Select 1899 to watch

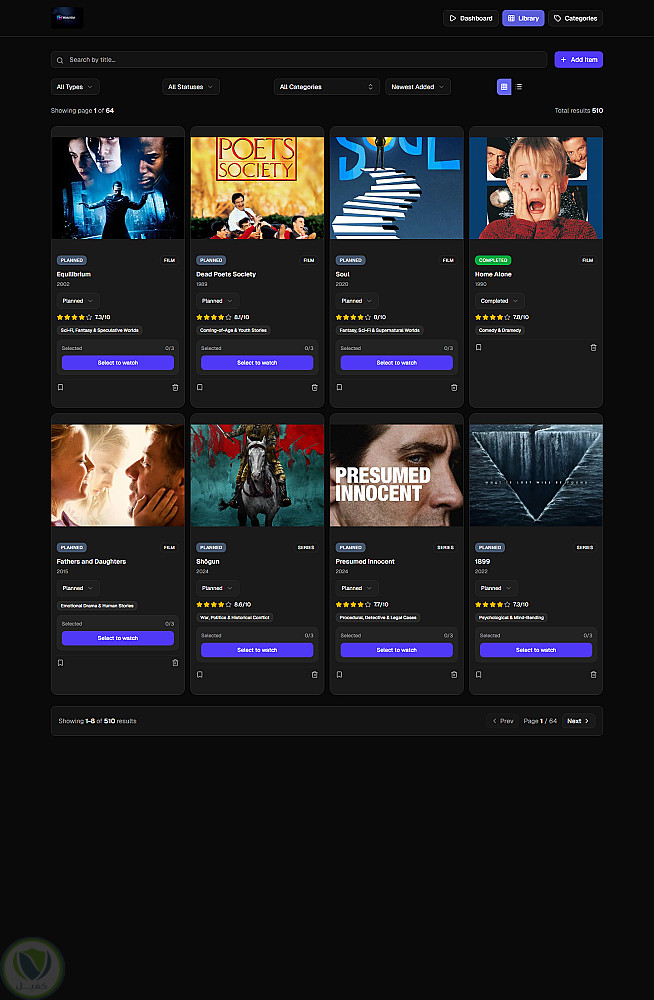536,650
